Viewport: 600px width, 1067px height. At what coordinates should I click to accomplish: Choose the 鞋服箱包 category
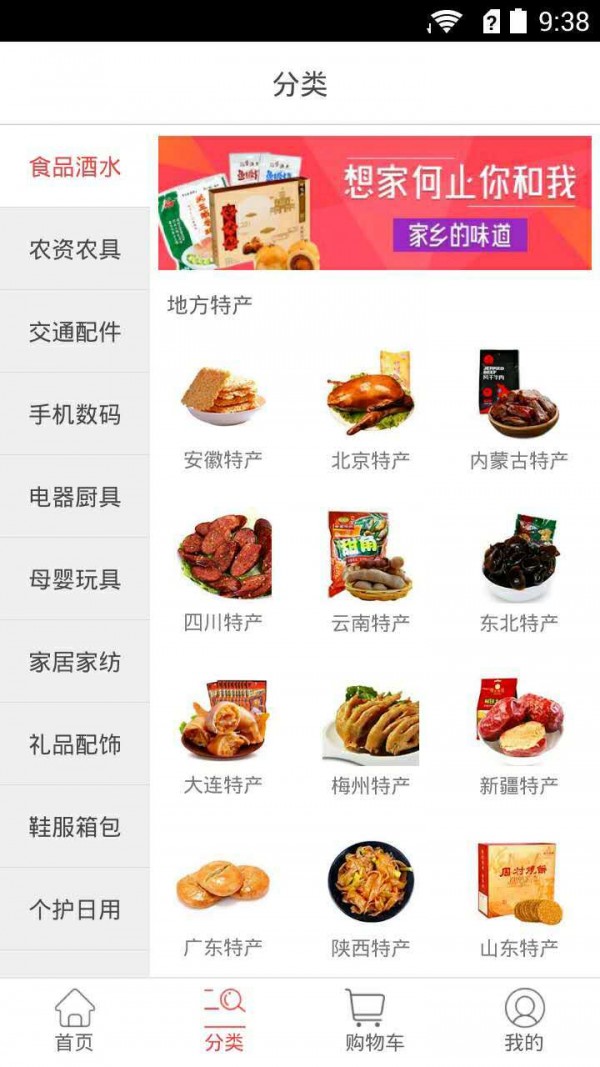75,827
